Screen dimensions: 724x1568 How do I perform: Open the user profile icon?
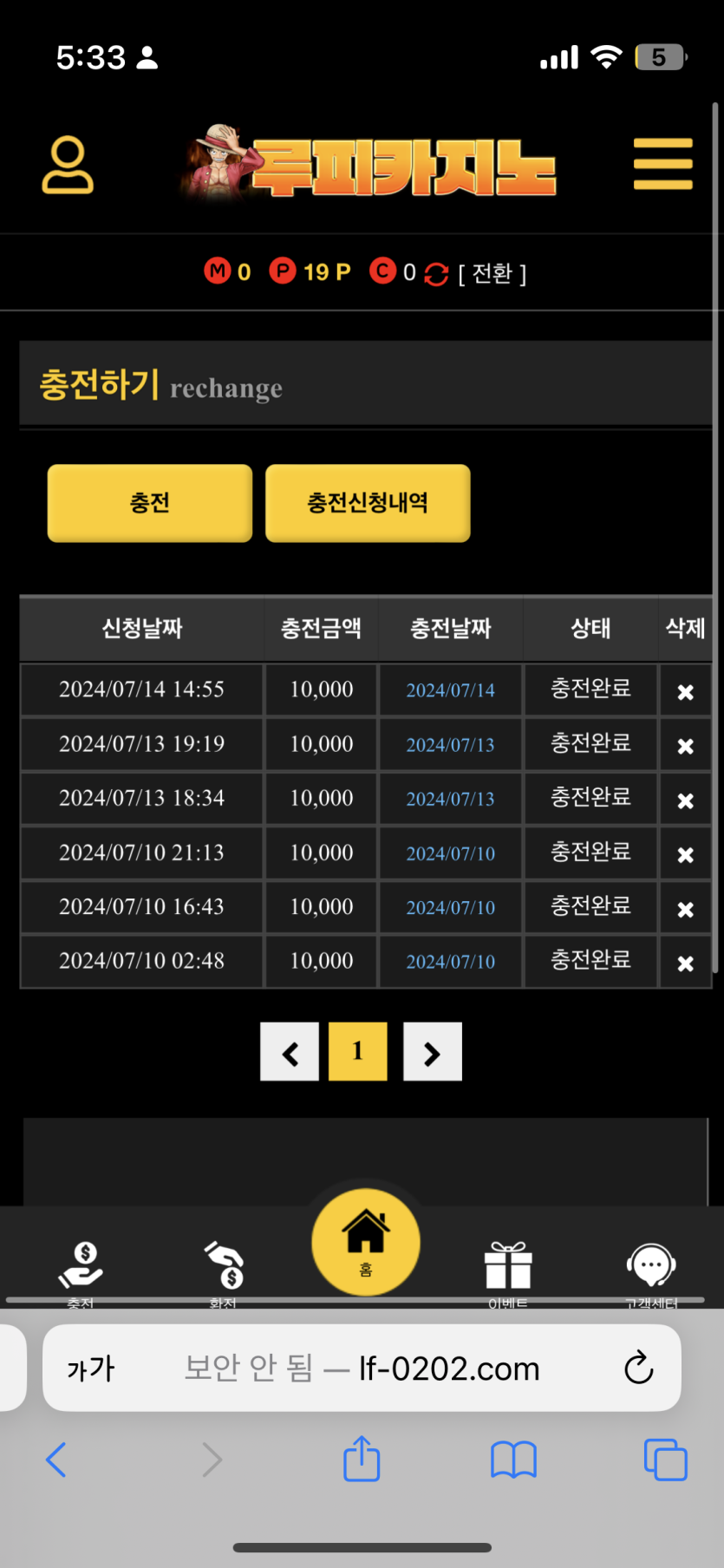[x=68, y=164]
